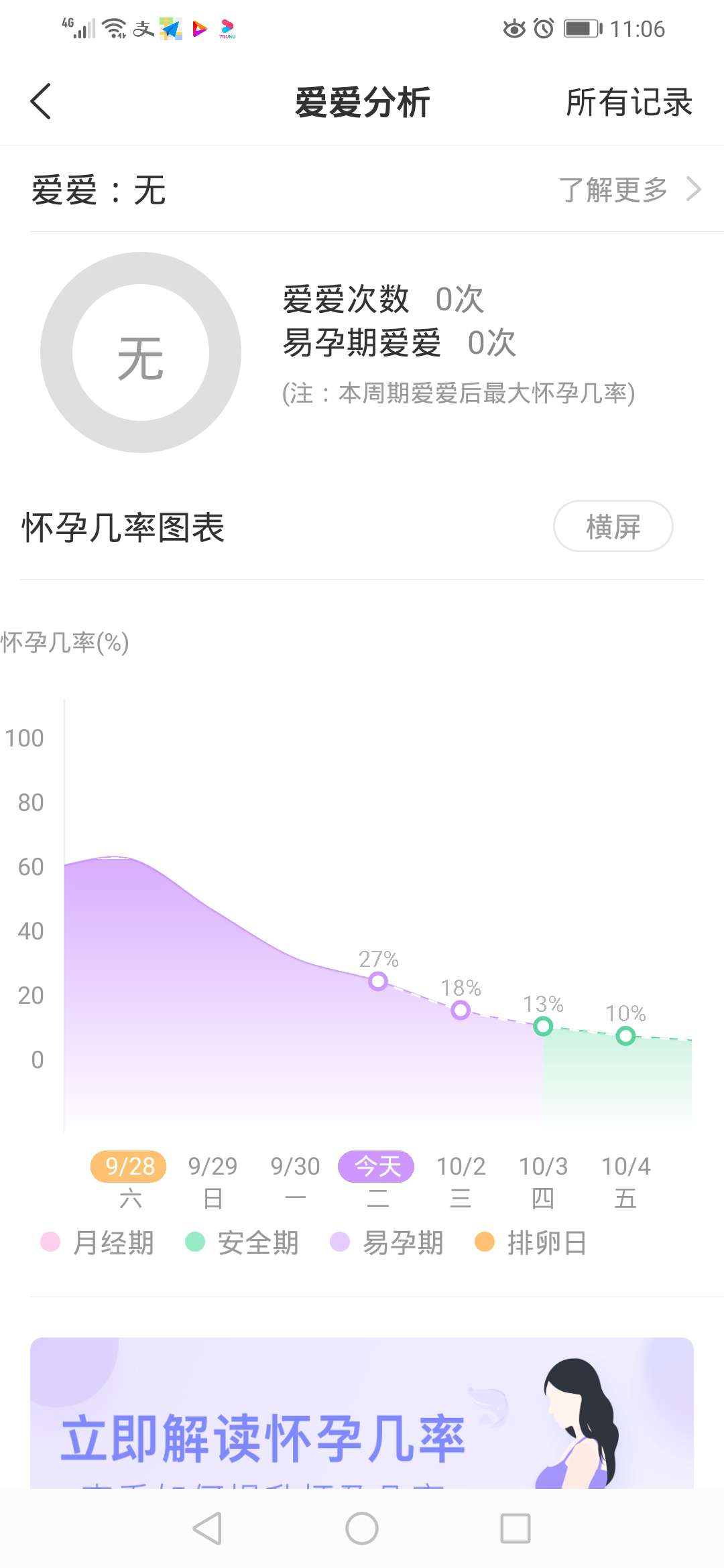Select the highlighted 9/28 ovulation date

point(129,1166)
